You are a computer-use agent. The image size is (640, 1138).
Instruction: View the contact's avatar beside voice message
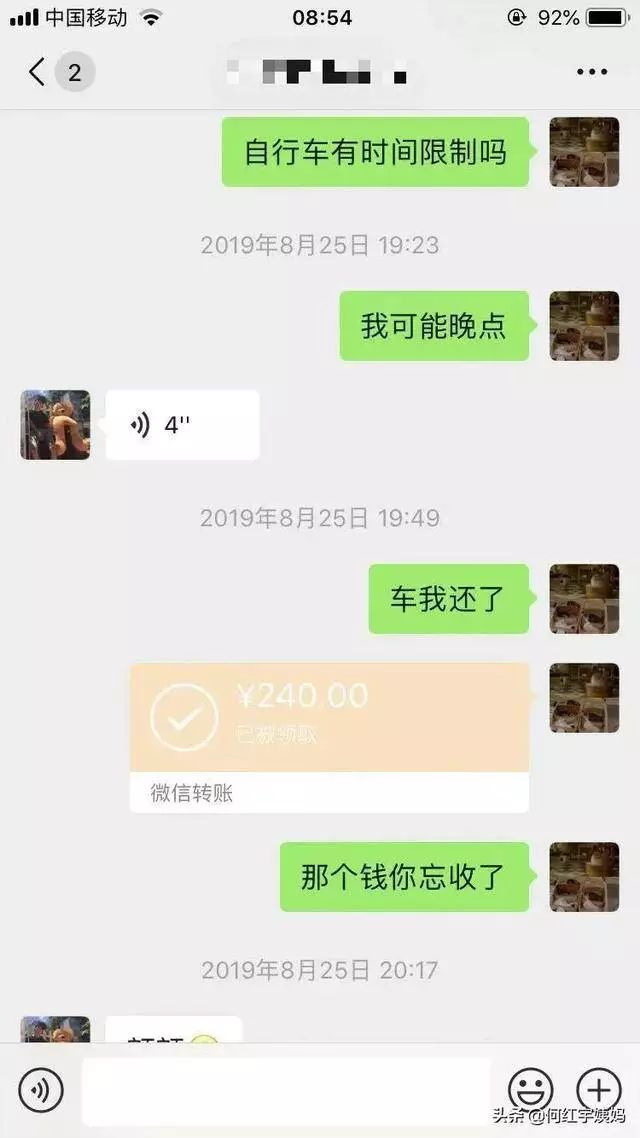55,425
